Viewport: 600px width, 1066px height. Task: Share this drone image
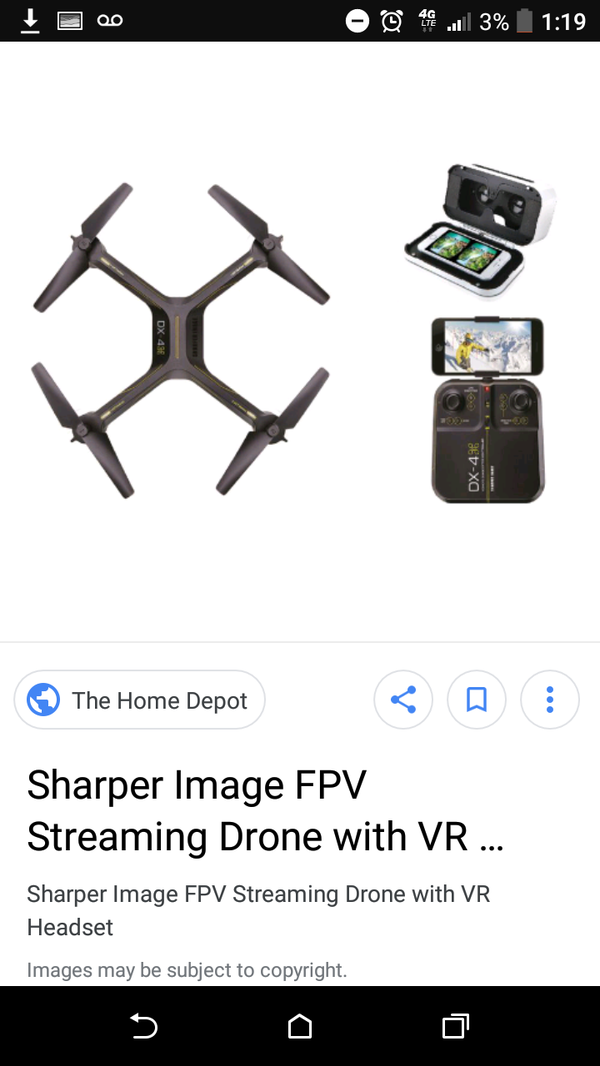(x=403, y=700)
